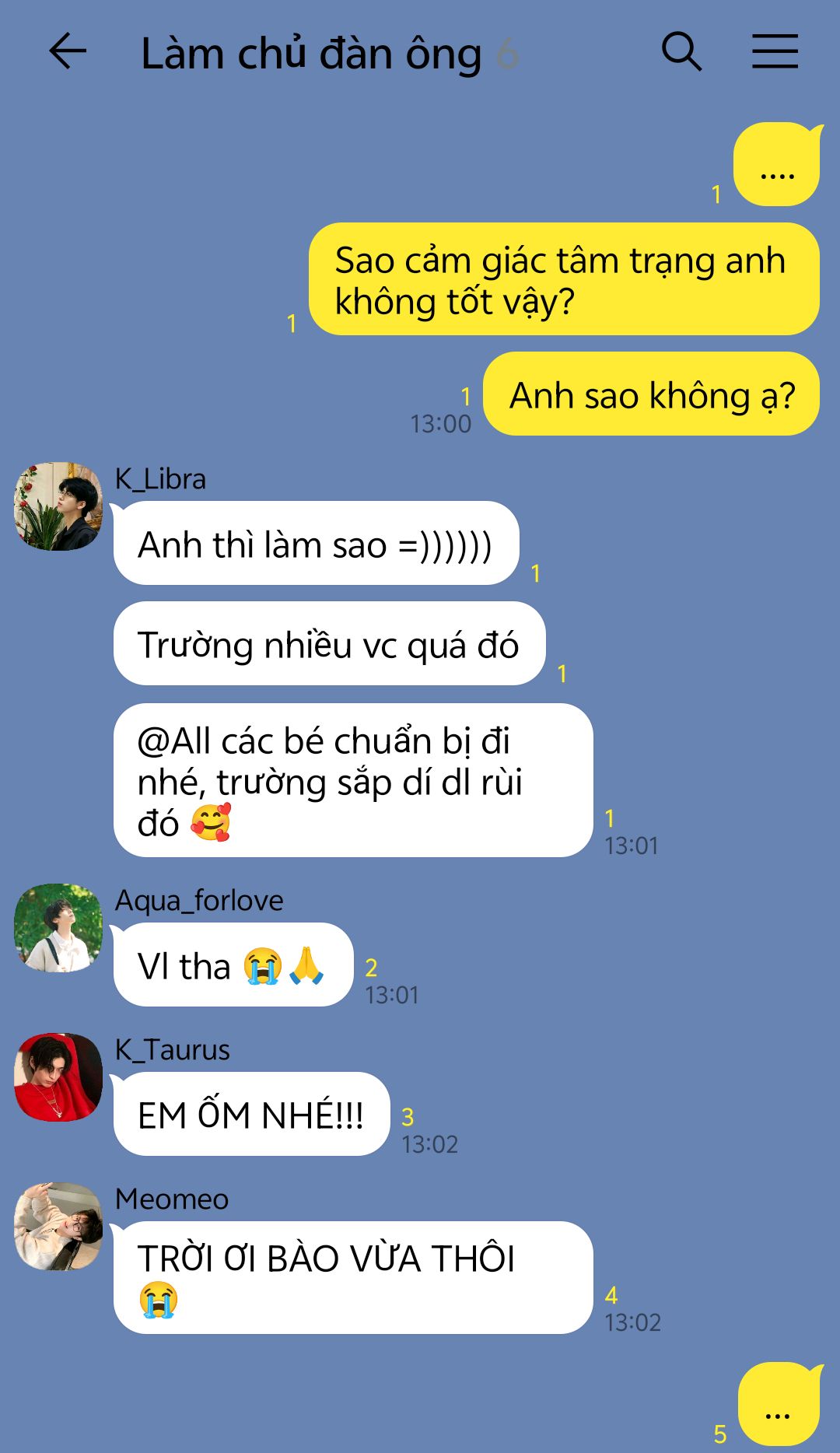
Task: Open K_Libra's profile picture
Action: [x=58, y=506]
